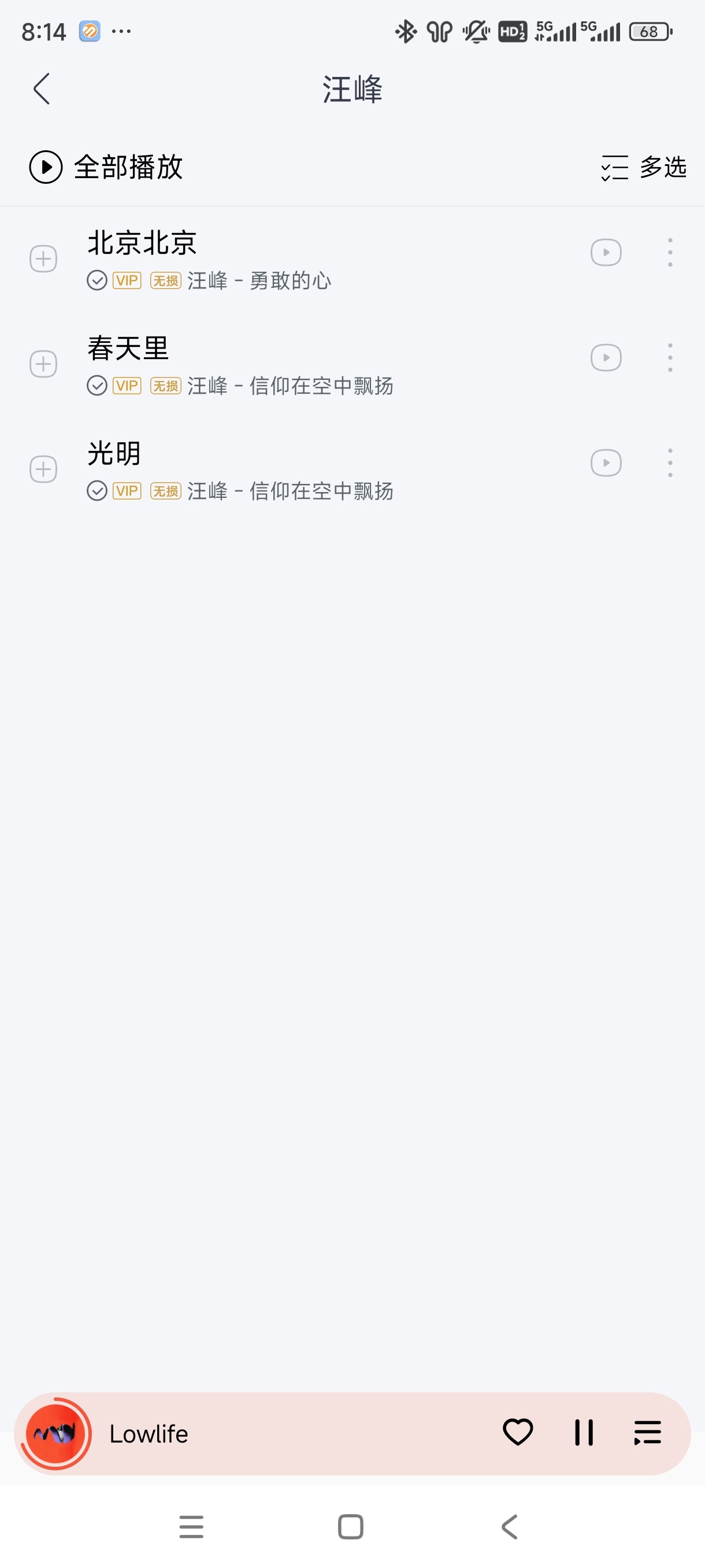The image size is (705, 1568).
Task: Watch the video for 春天里
Action: [605, 357]
